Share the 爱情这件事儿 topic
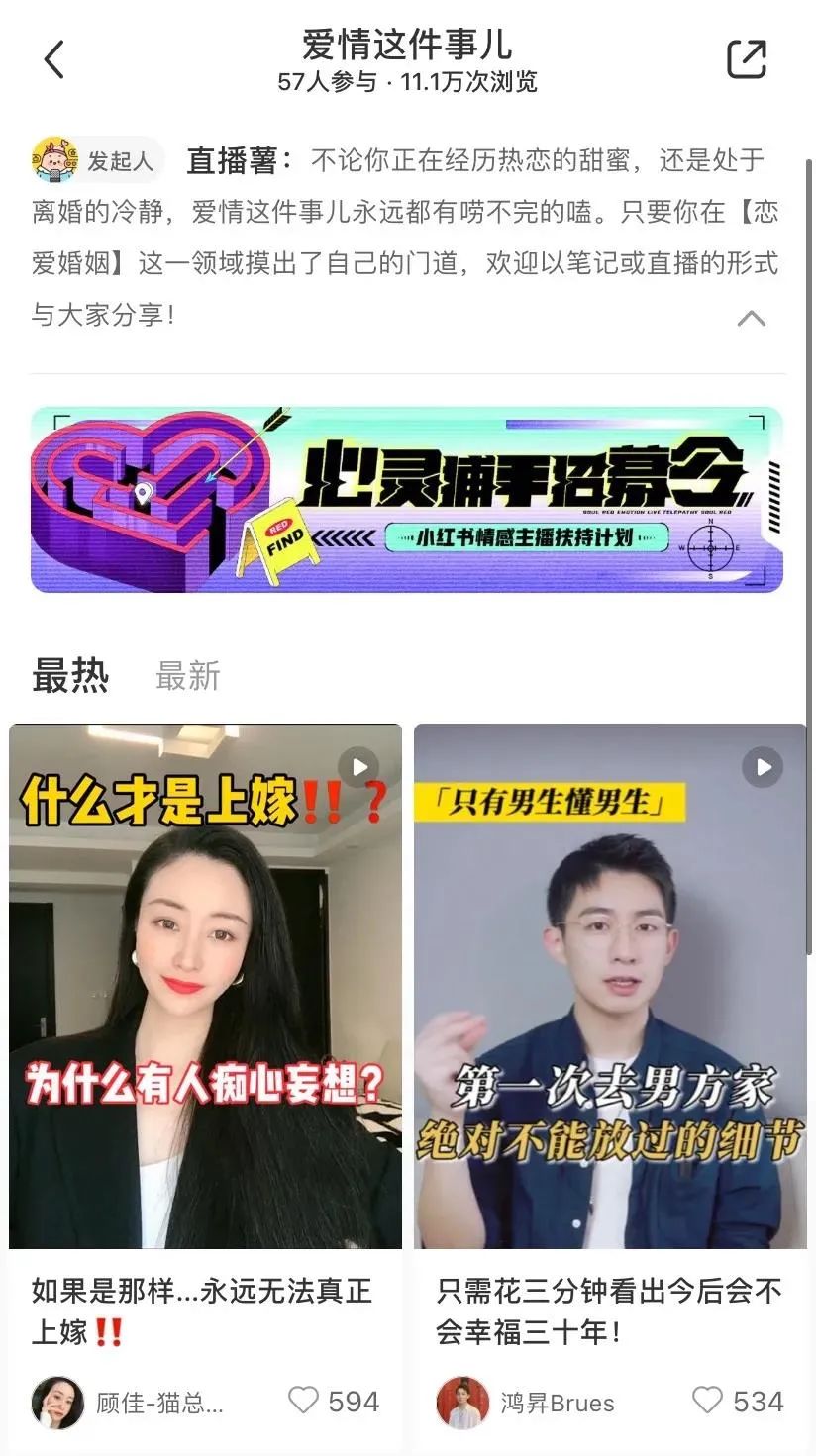816x1456 pixels. tap(747, 59)
